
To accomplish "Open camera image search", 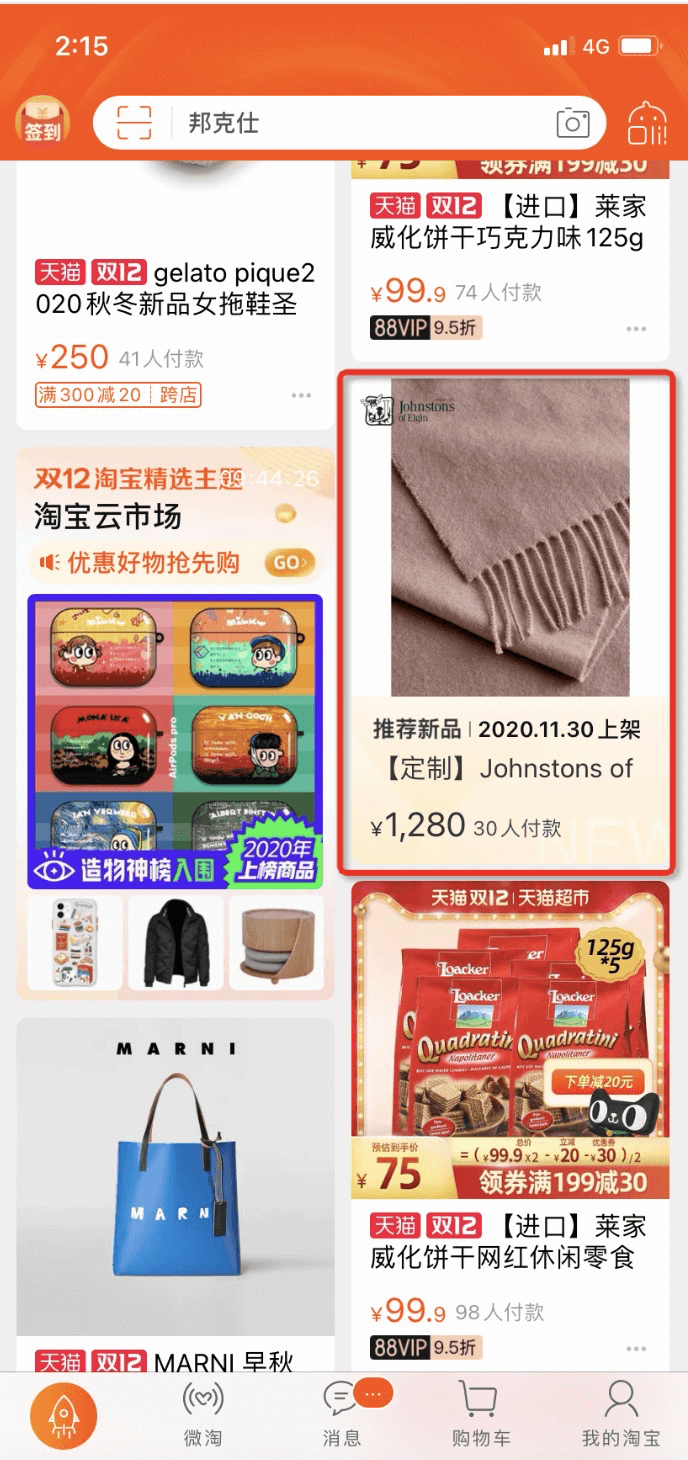I will point(572,123).
